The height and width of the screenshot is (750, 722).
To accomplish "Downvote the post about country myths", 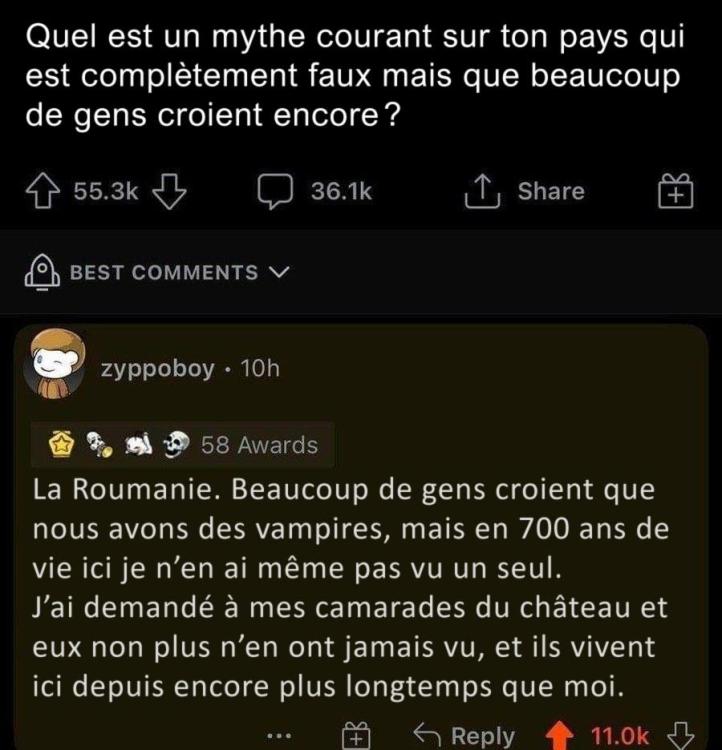I will coord(172,191).
